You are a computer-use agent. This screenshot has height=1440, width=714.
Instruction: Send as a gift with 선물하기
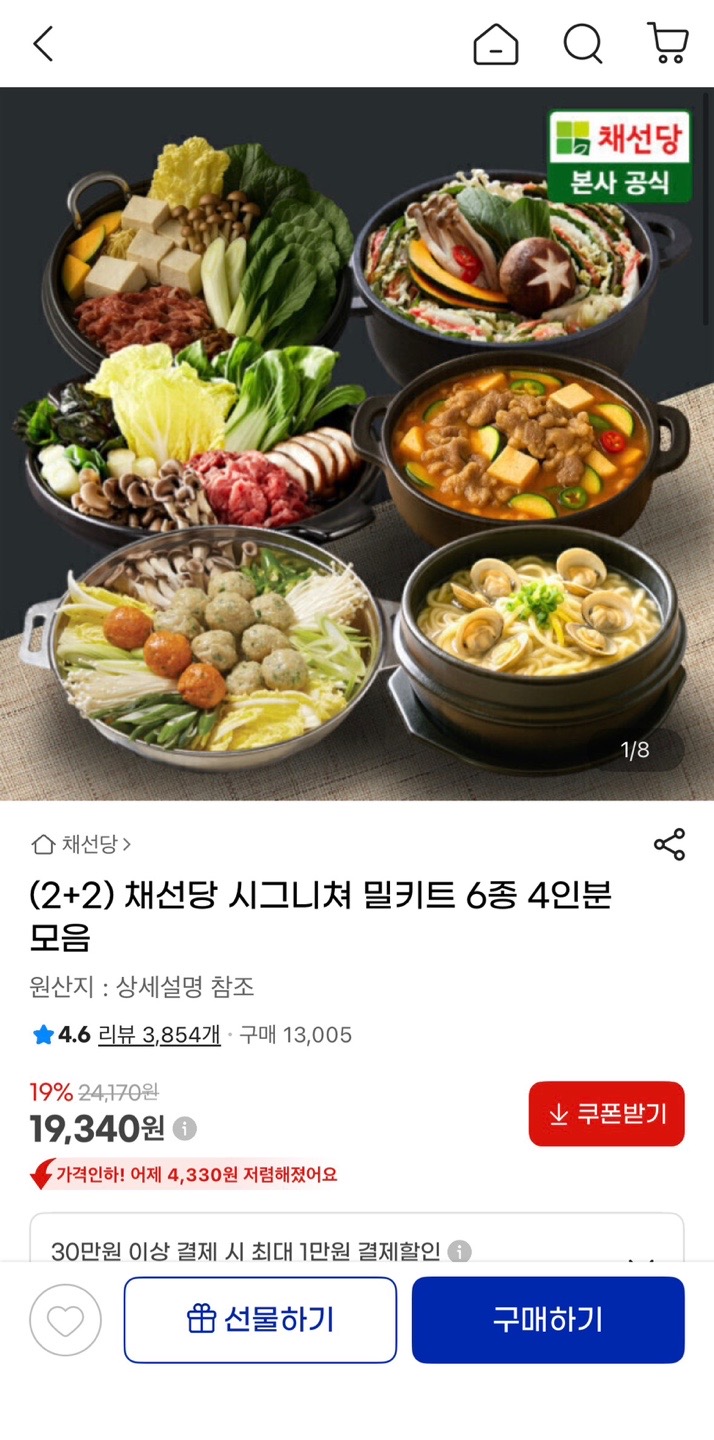tap(260, 1320)
